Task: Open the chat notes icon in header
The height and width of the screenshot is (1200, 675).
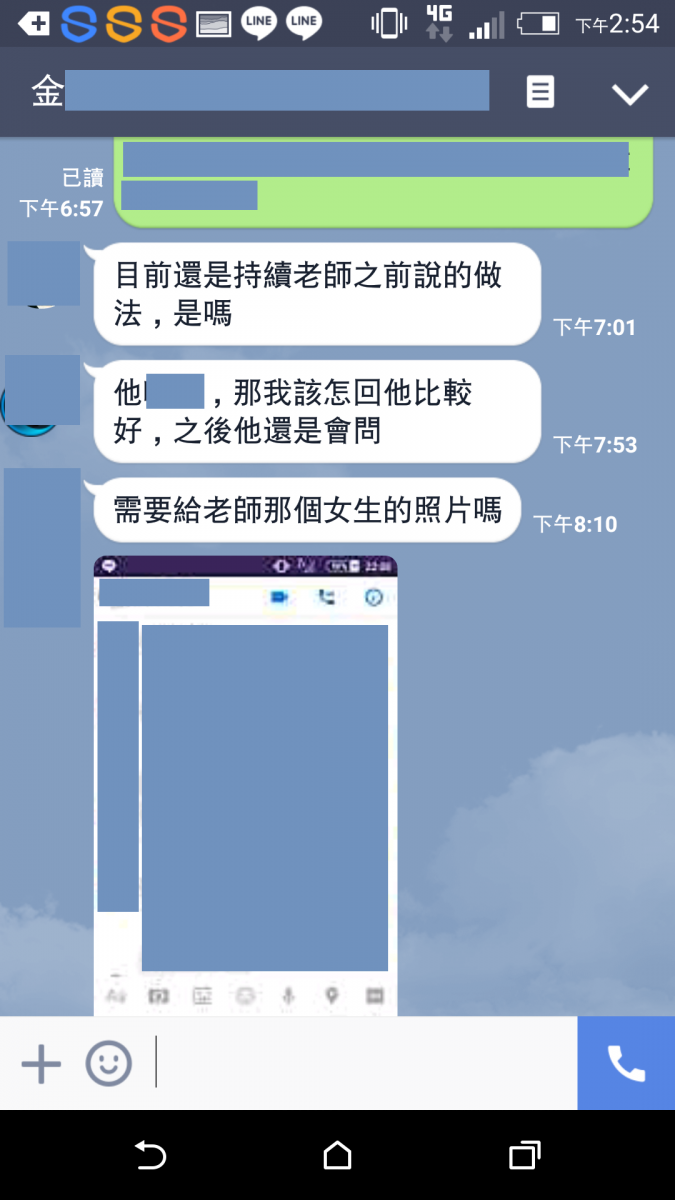Action: tap(540, 93)
